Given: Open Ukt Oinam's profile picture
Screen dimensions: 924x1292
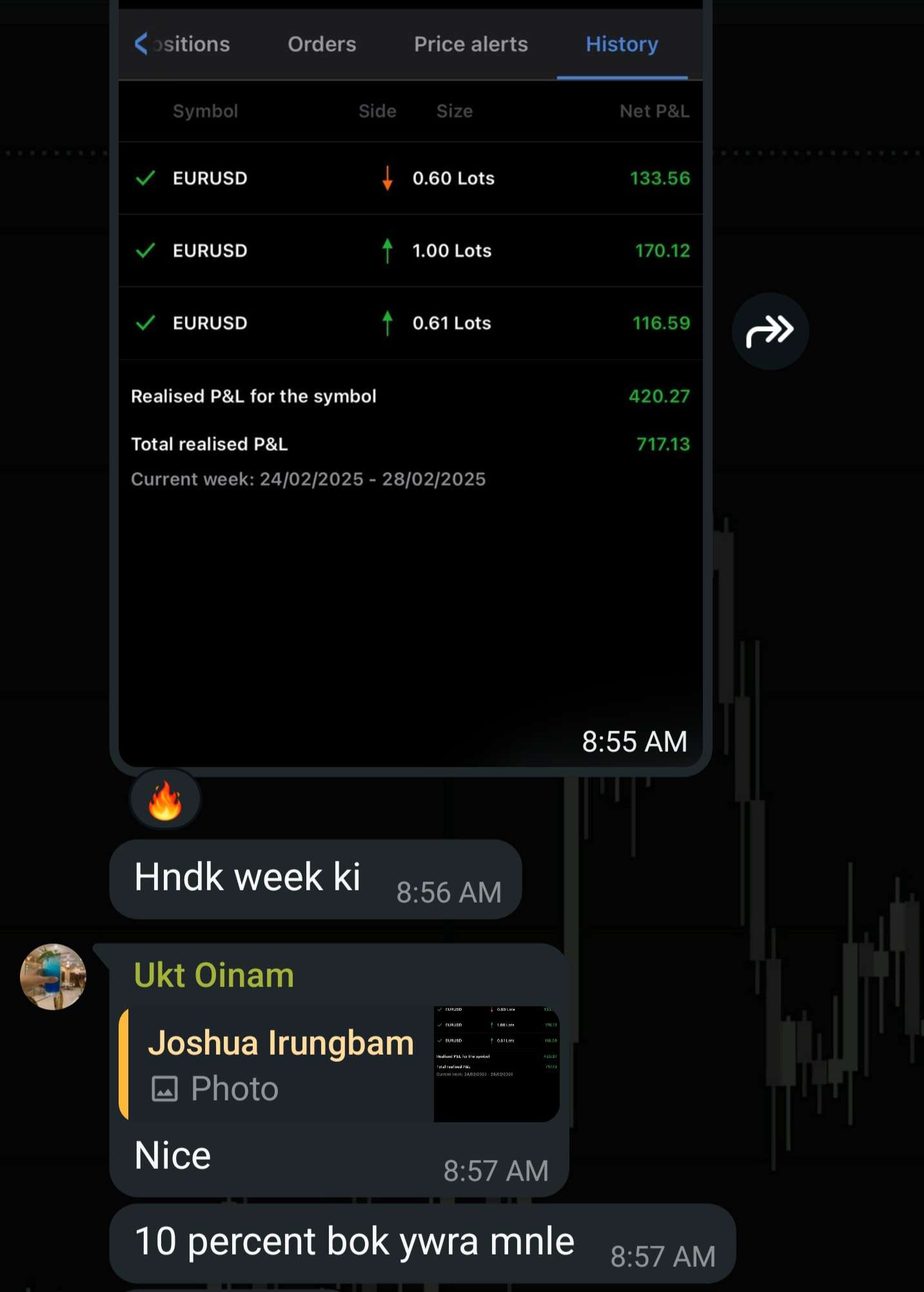Looking at the screenshot, I should 53,976.
